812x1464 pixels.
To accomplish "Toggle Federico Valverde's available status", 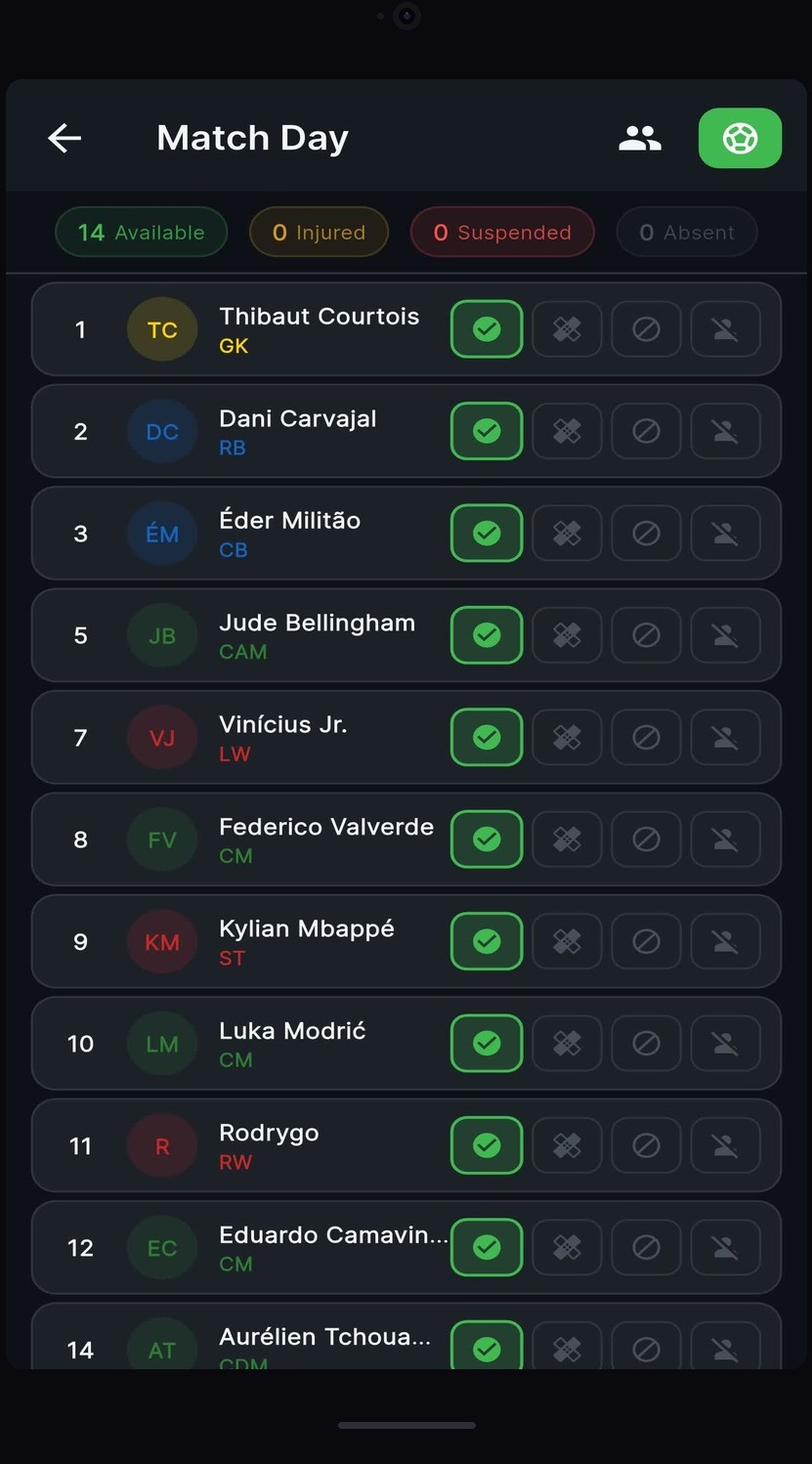I will click(x=486, y=839).
